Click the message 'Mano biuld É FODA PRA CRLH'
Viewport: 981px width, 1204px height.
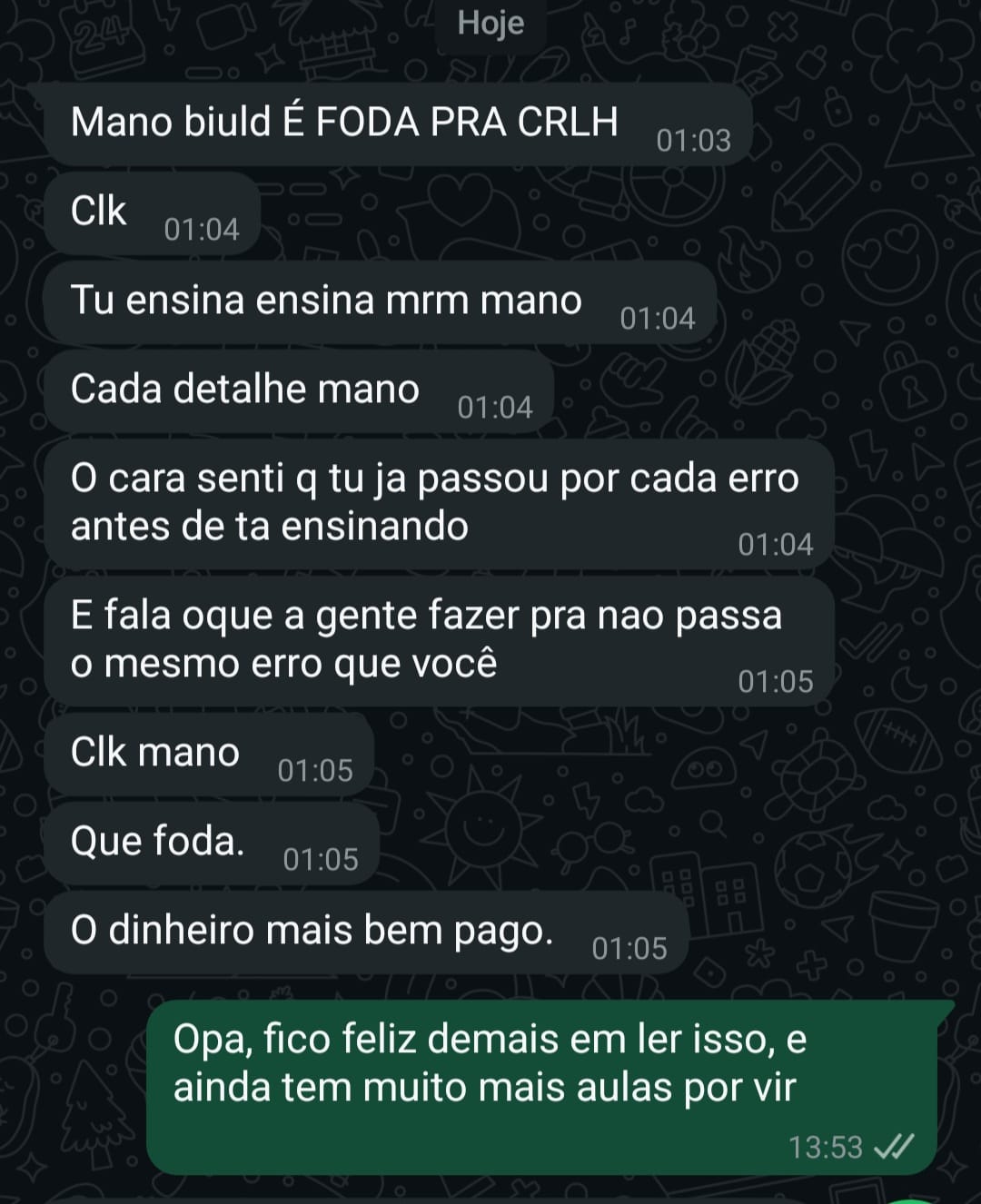(345, 121)
